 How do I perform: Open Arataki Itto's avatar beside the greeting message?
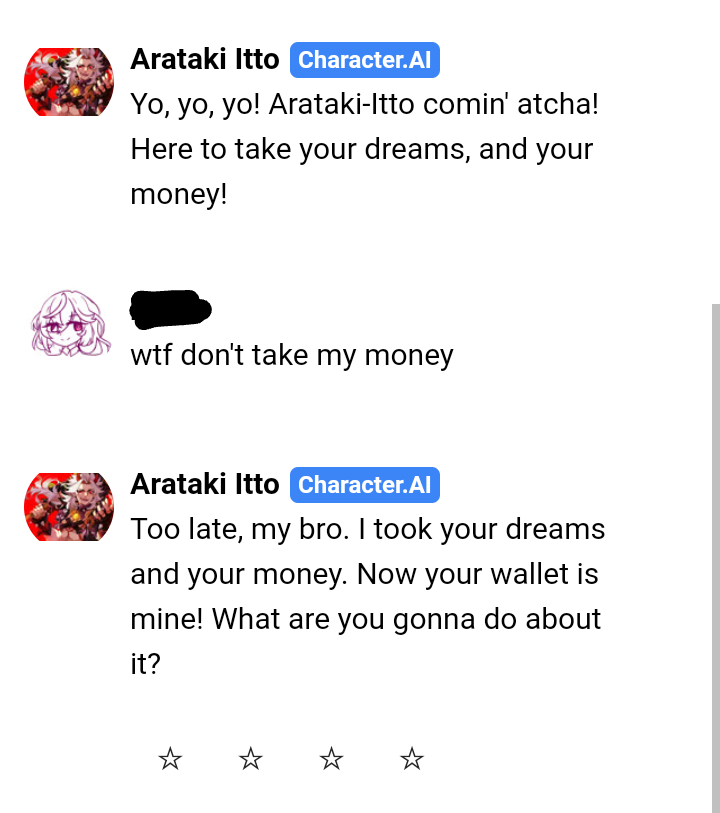click(x=69, y=81)
